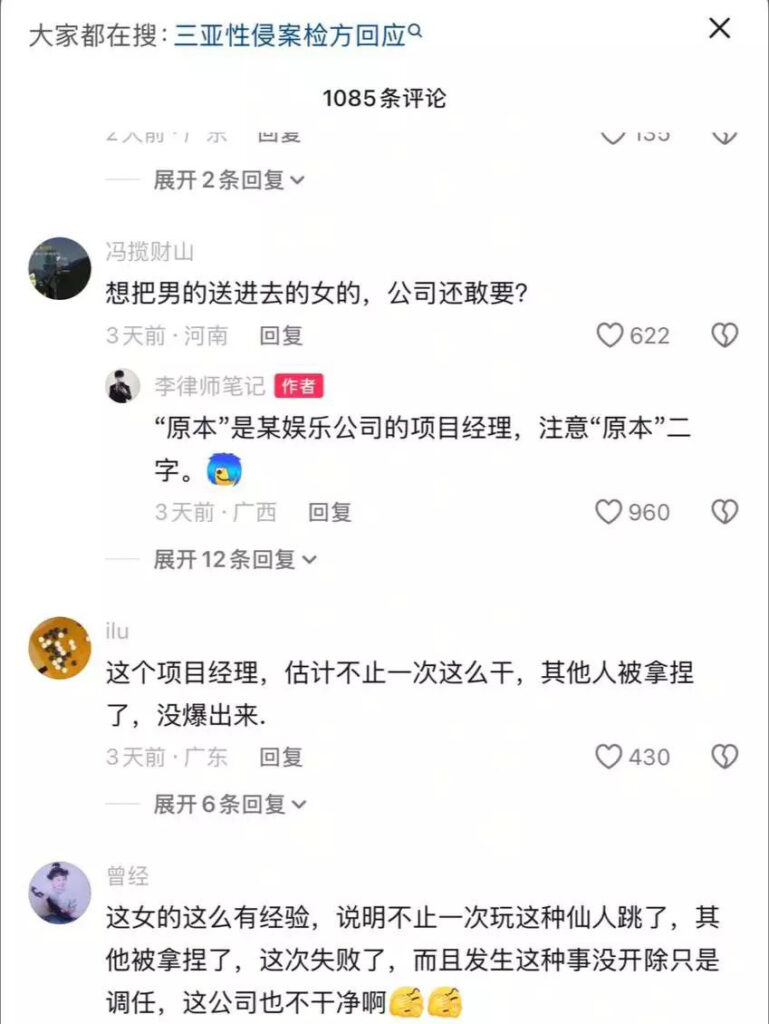Open 李律师笔记's profile avatar
The width and height of the screenshot is (769, 1024).
124,385
